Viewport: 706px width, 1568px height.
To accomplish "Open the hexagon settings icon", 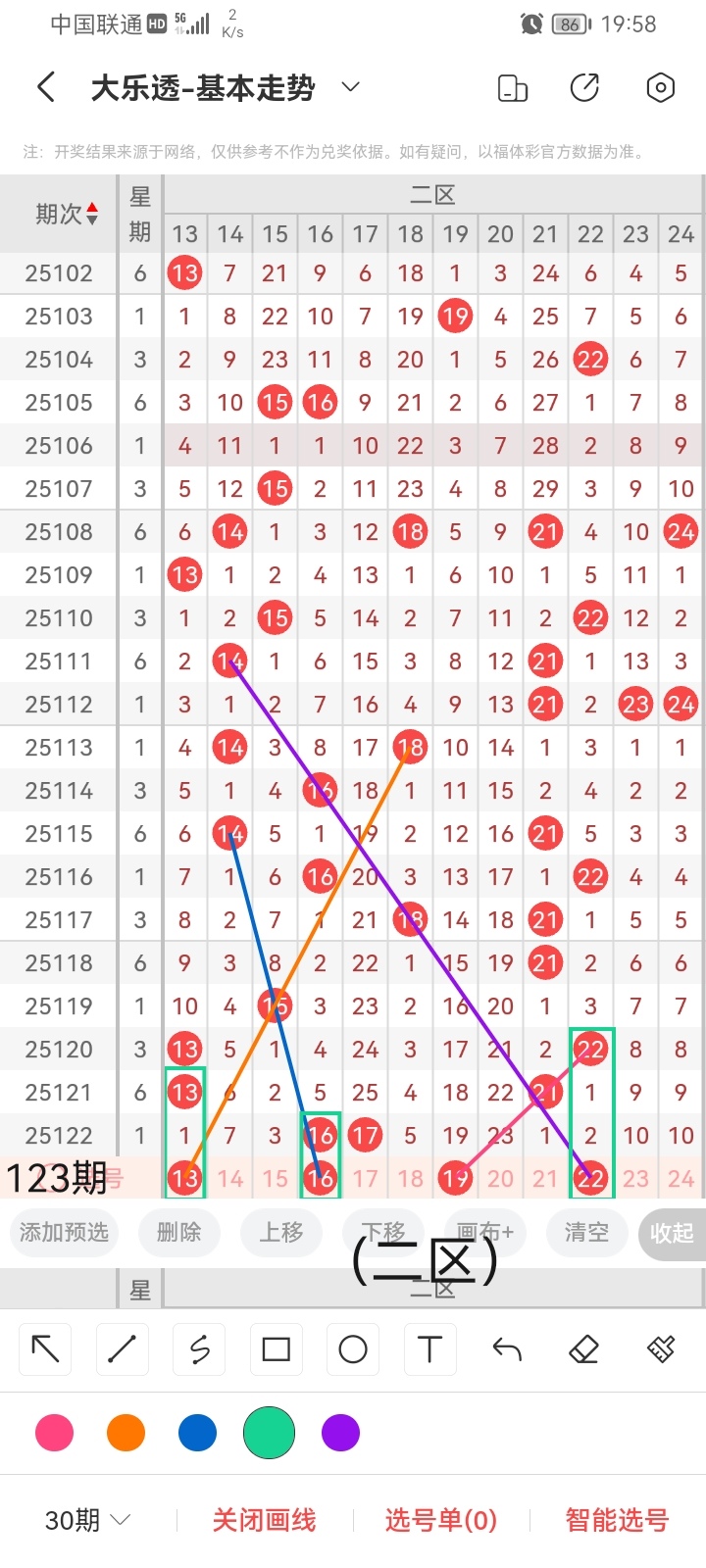I will 661,88.
